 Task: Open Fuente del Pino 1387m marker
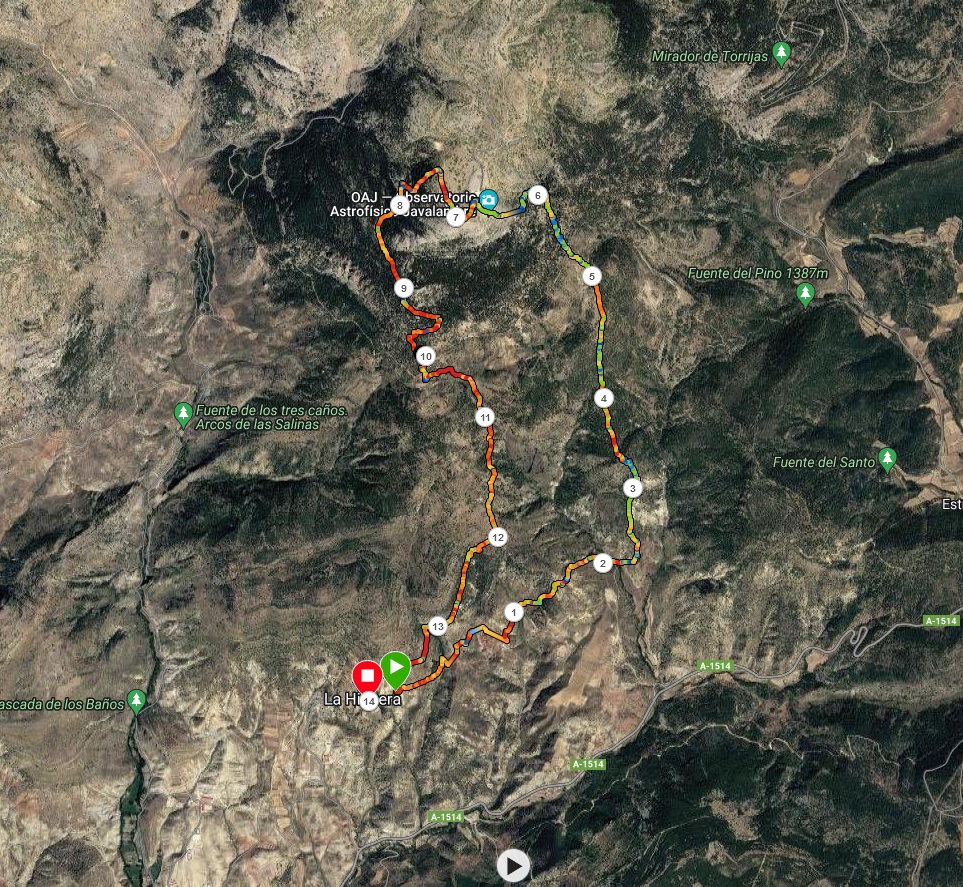pyautogui.click(x=805, y=294)
